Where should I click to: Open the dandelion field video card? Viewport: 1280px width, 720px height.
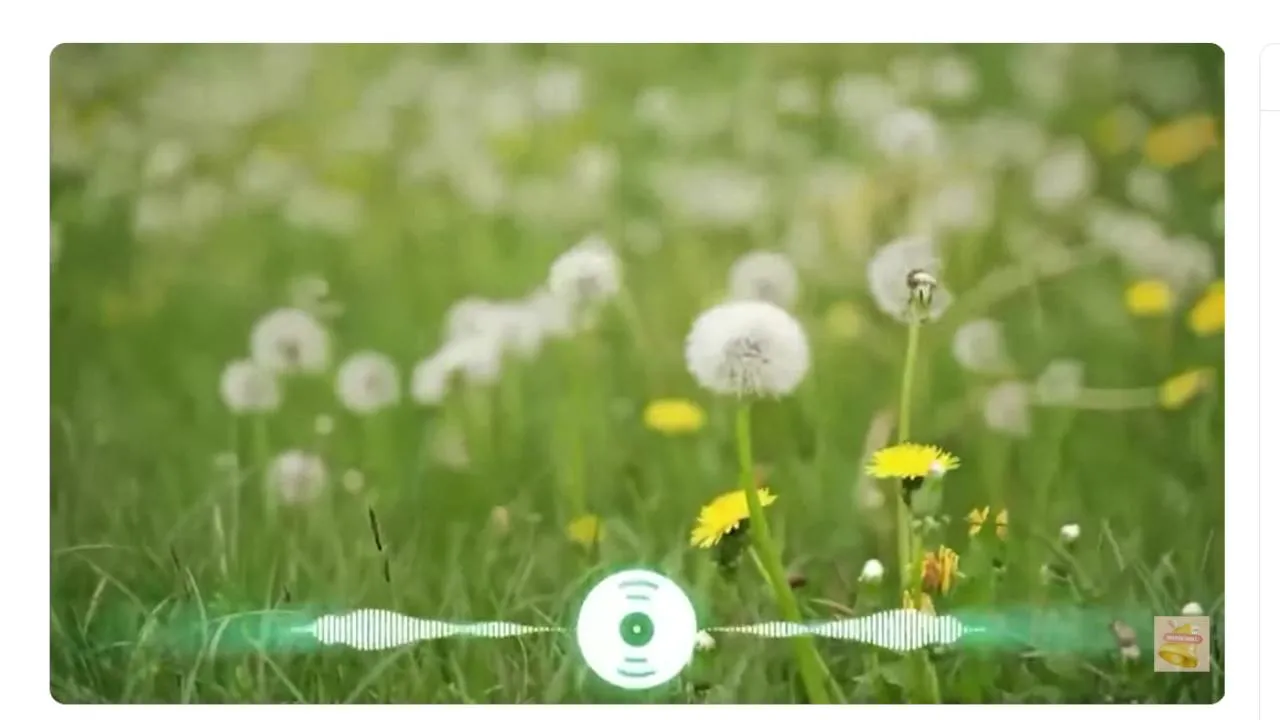(637, 373)
